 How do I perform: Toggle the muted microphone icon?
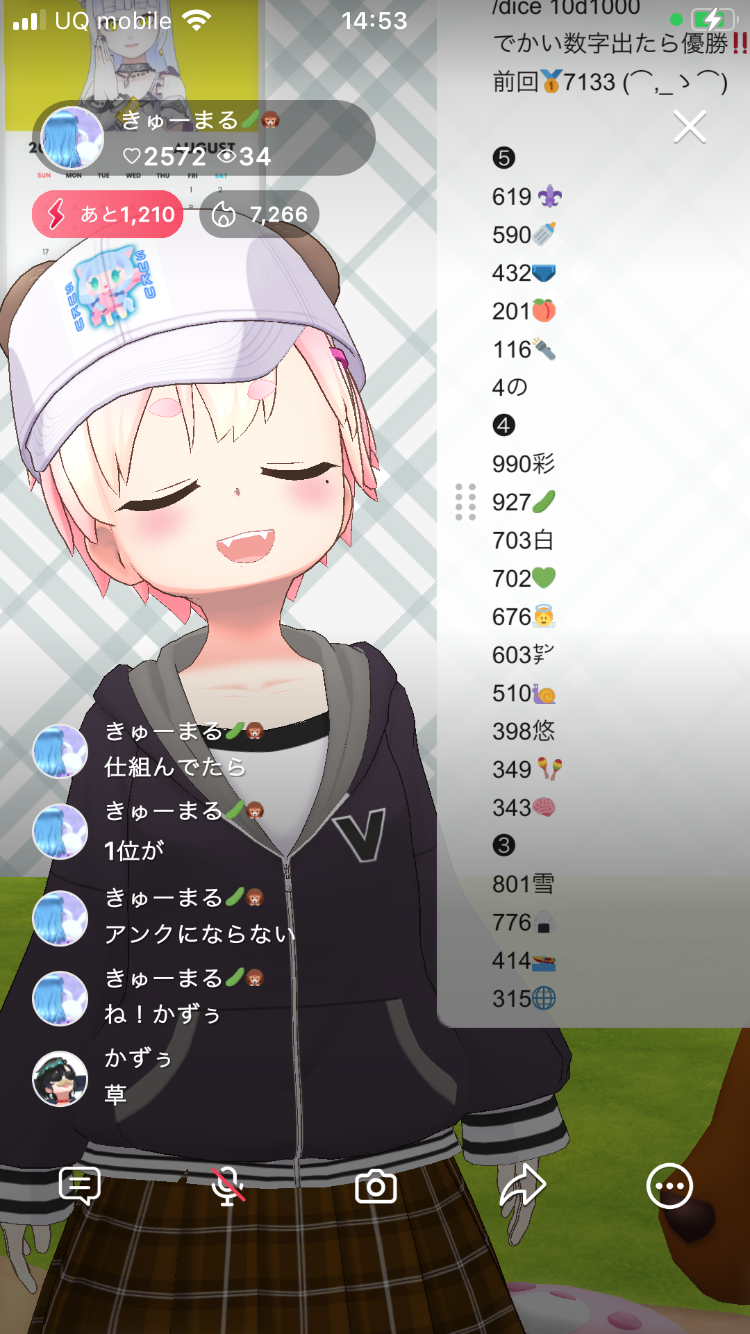point(229,1186)
